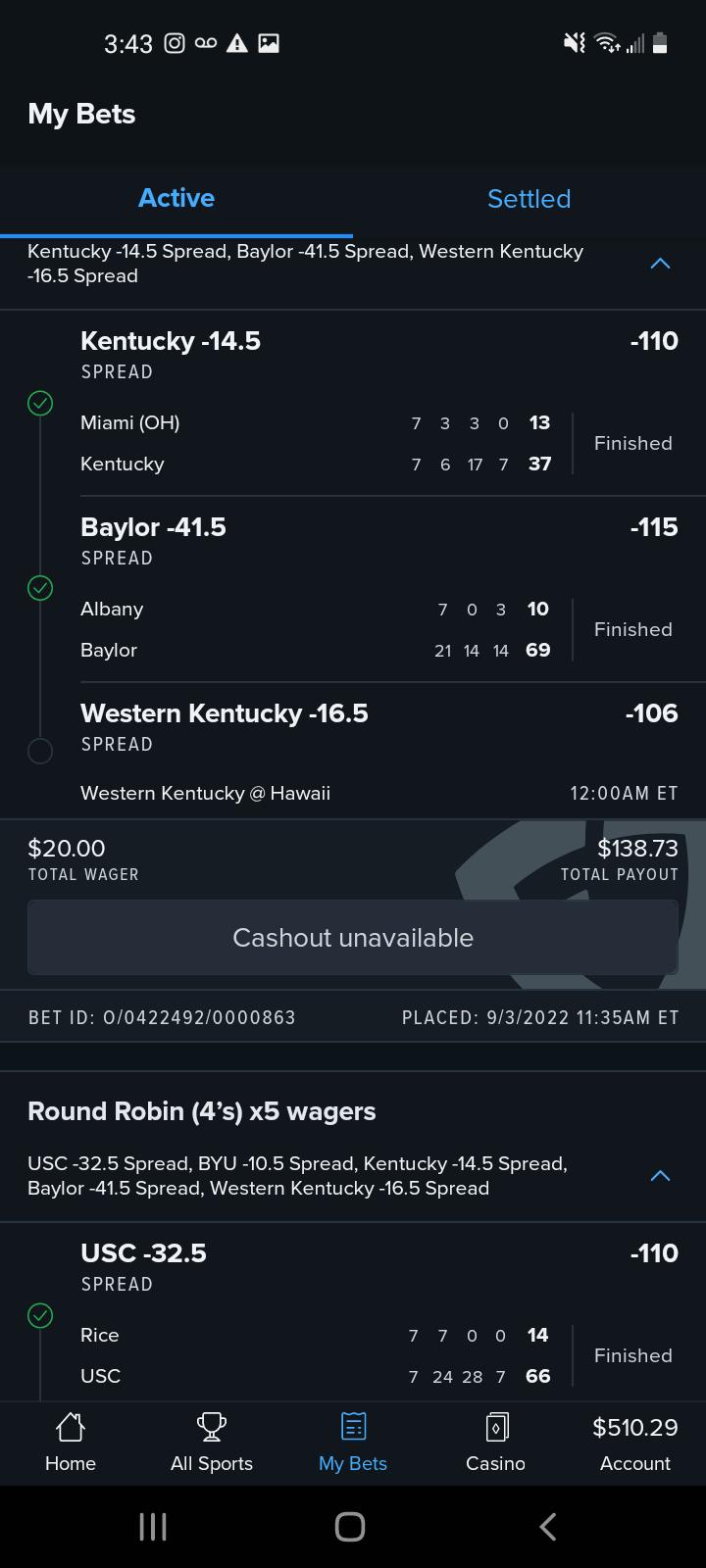The width and height of the screenshot is (706, 1568).
Task: Collapse the Kentucky, Baylor, Western Kentucky parlay
Action: [x=660, y=263]
